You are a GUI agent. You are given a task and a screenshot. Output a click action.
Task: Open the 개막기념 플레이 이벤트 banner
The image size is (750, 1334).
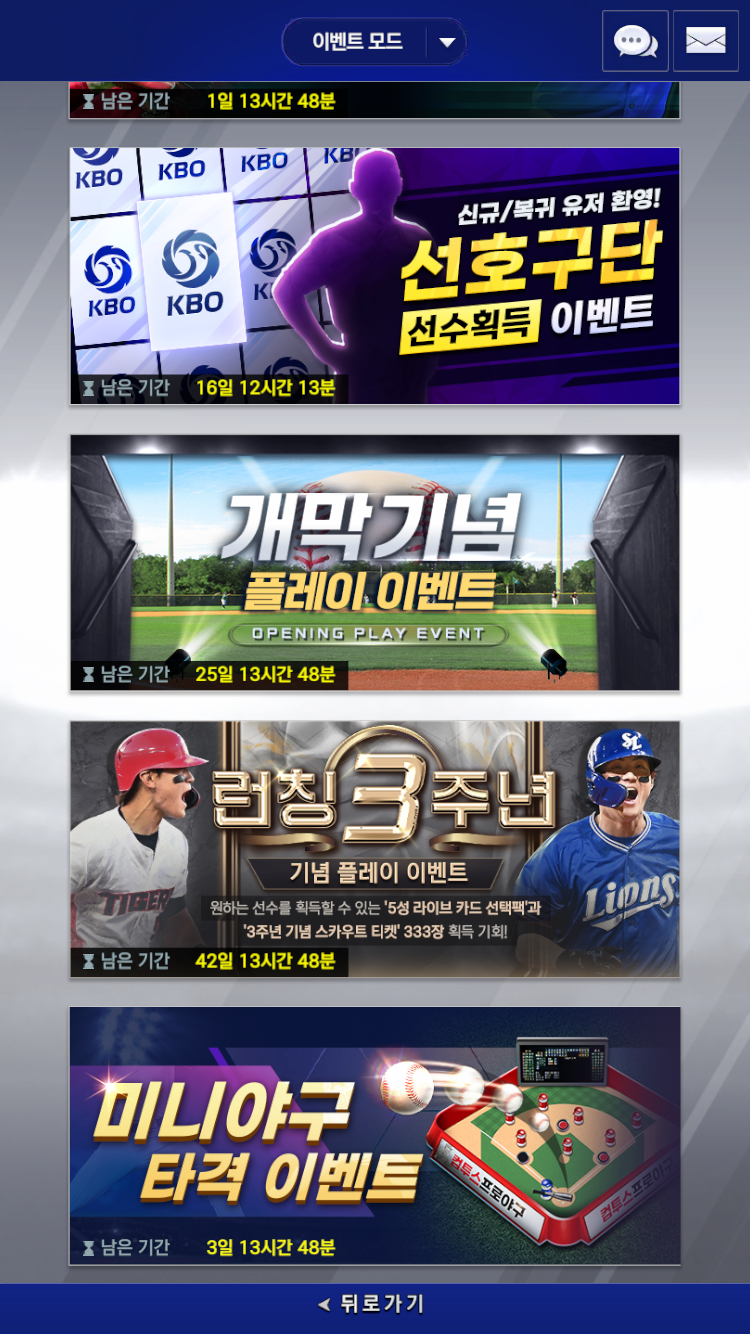pos(375,562)
